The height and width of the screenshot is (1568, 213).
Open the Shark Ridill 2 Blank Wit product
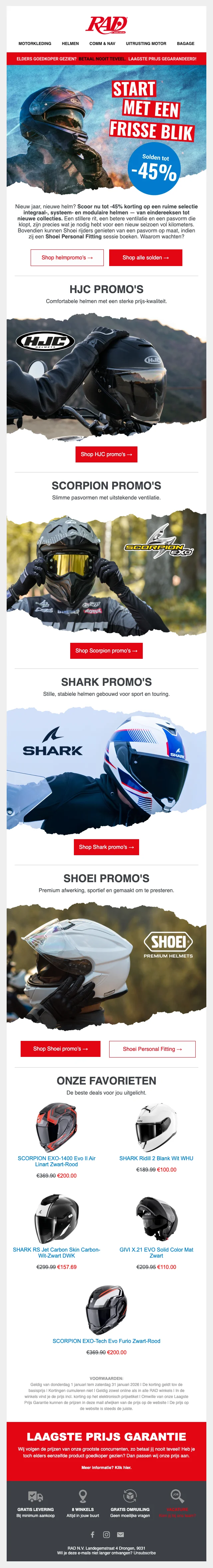pos(156,1158)
